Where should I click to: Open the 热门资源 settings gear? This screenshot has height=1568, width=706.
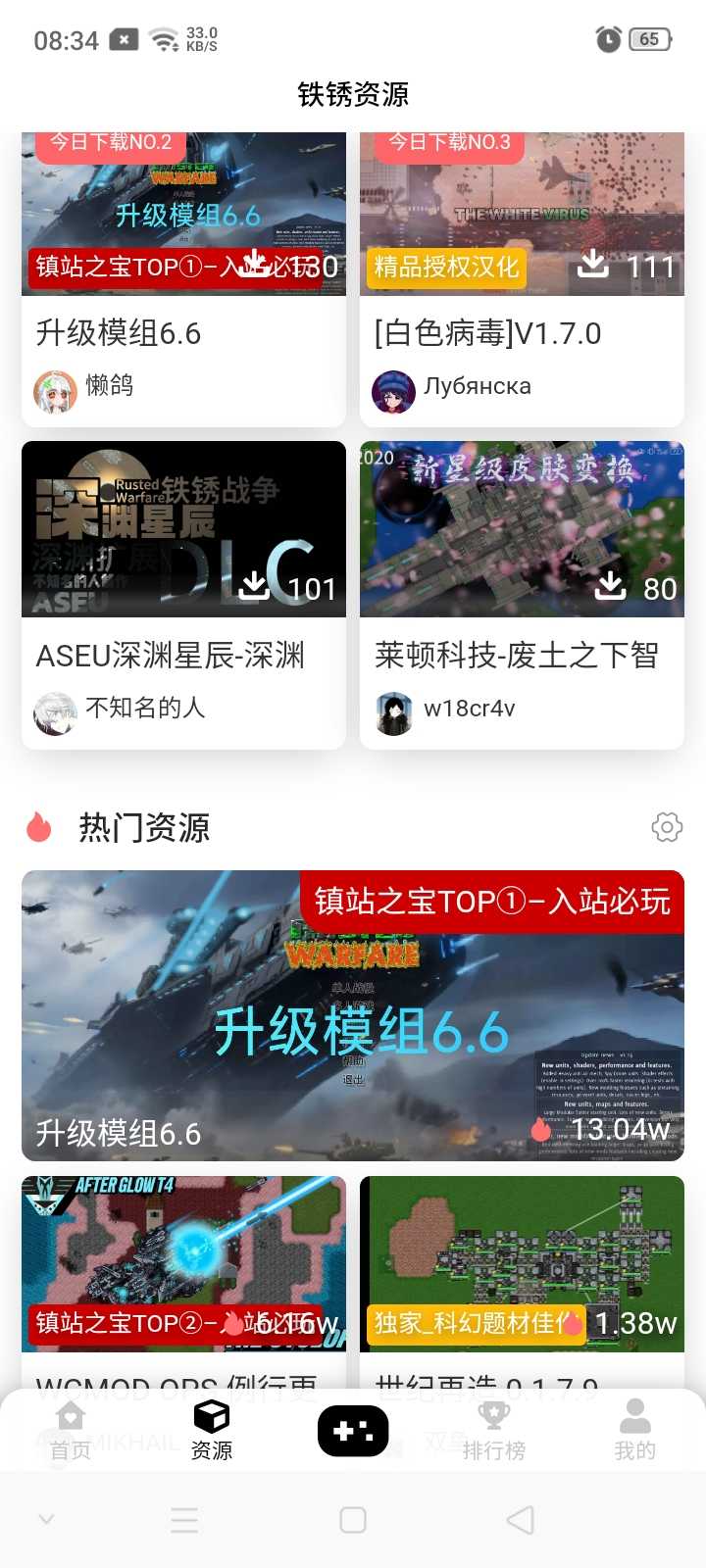click(x=667, y=827)
